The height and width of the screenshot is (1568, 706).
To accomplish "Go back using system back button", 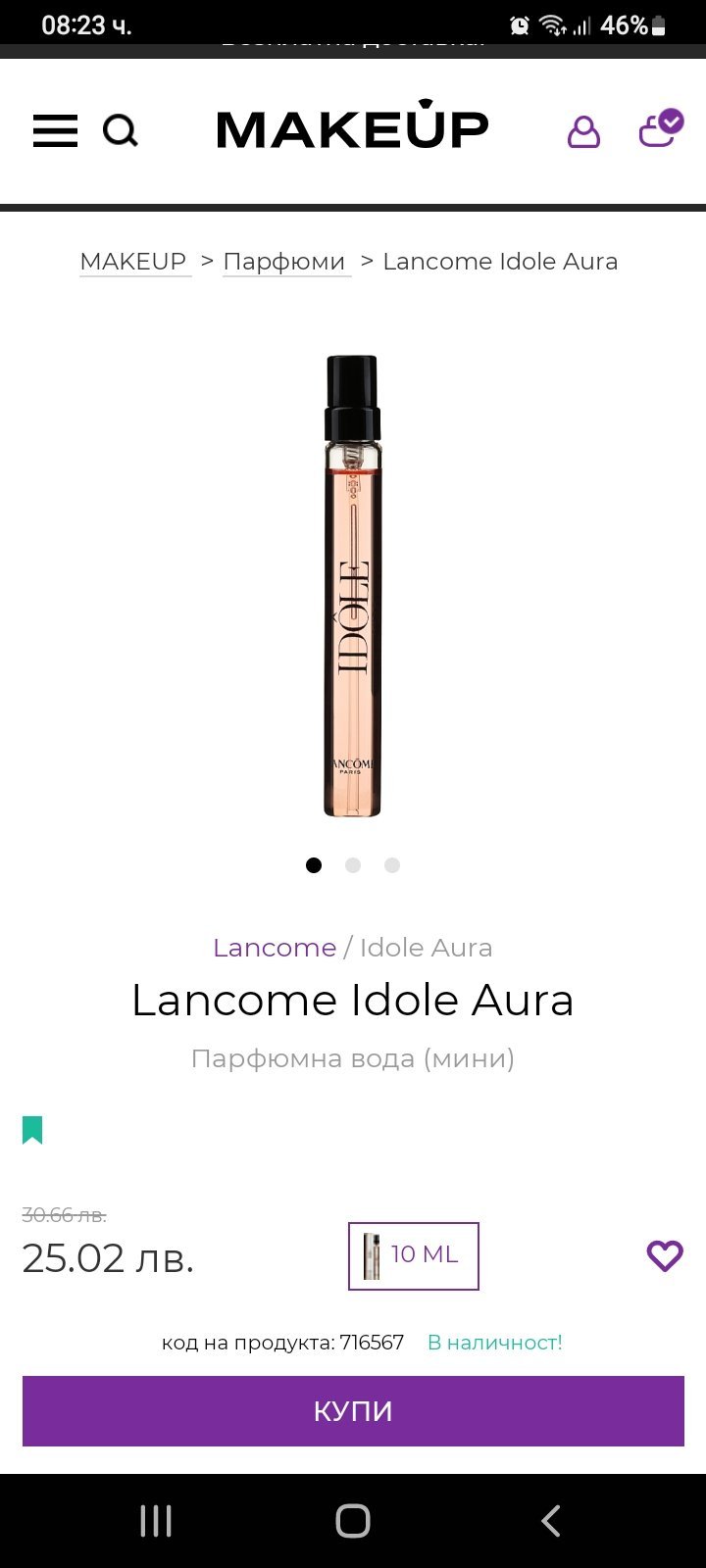I will click(551, 1521).
